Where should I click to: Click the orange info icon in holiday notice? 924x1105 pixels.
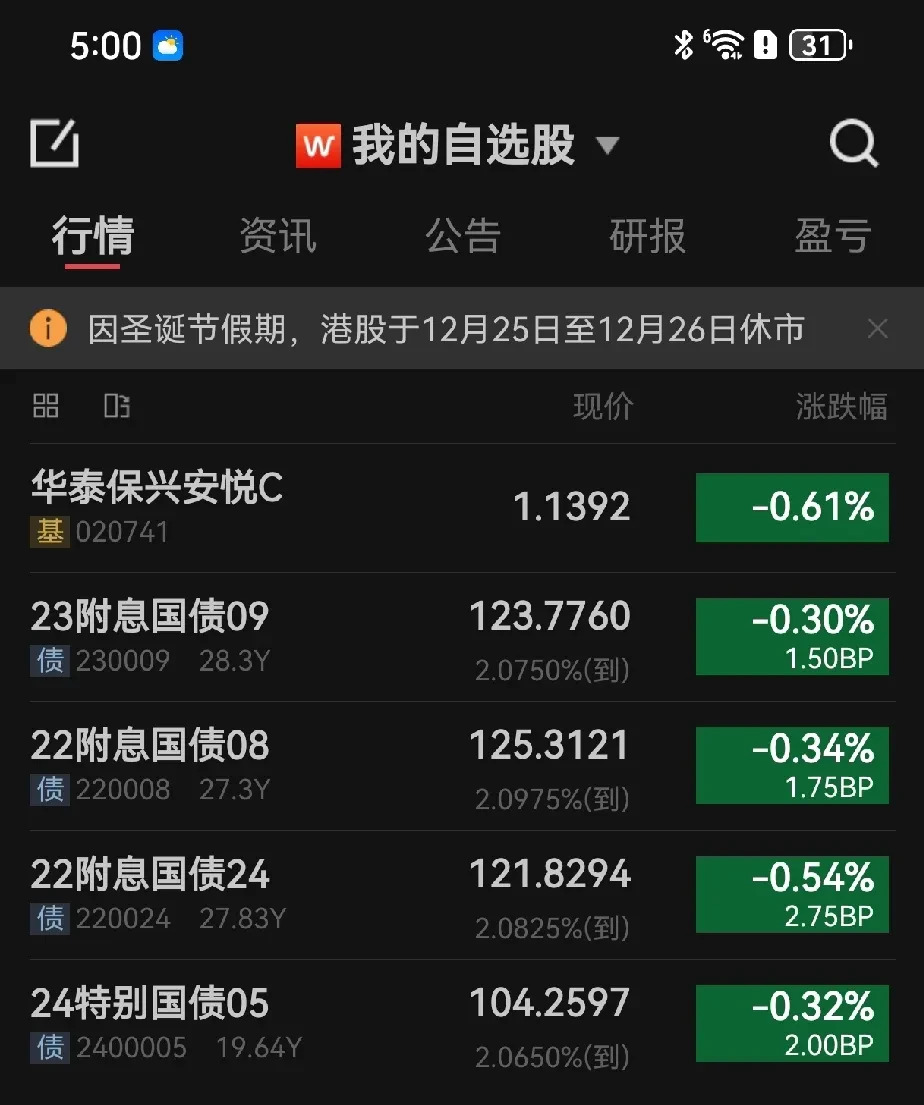pos(47,328)
